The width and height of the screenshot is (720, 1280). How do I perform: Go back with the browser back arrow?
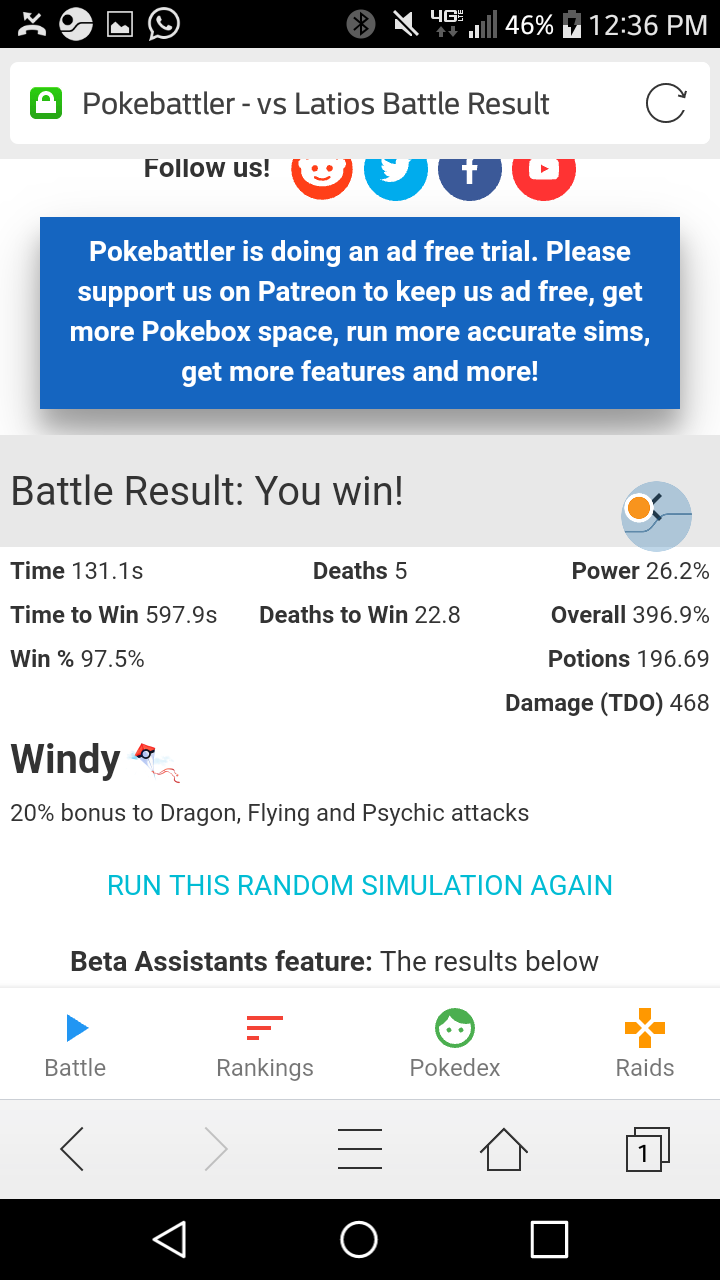[72, 1149]
